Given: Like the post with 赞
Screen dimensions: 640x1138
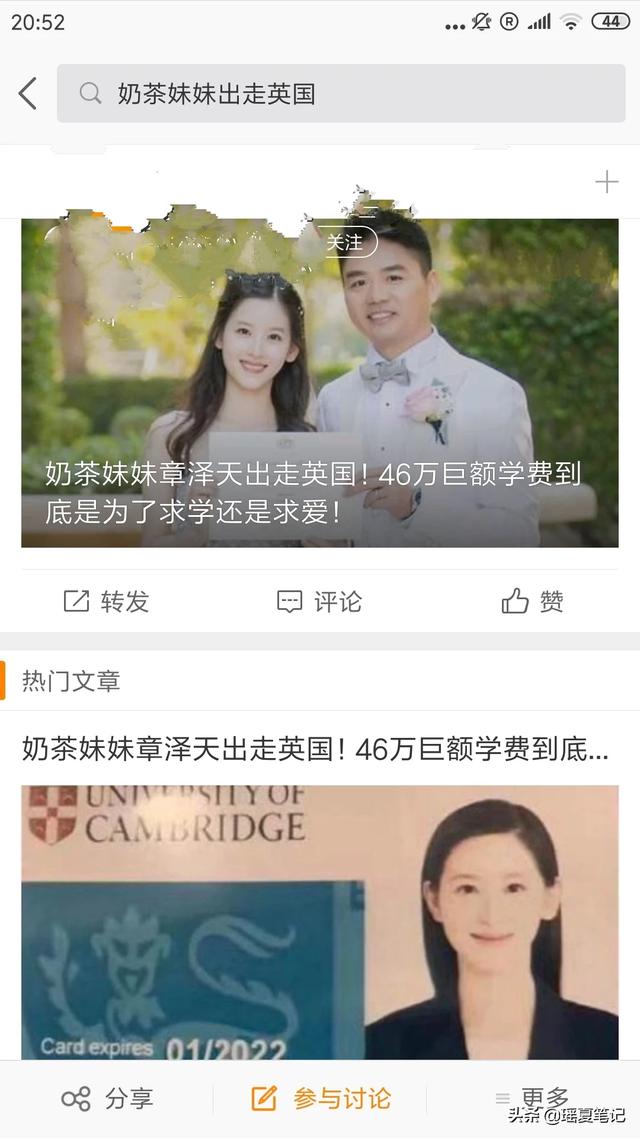Looking at the screenshot, I should click(532, 601).
